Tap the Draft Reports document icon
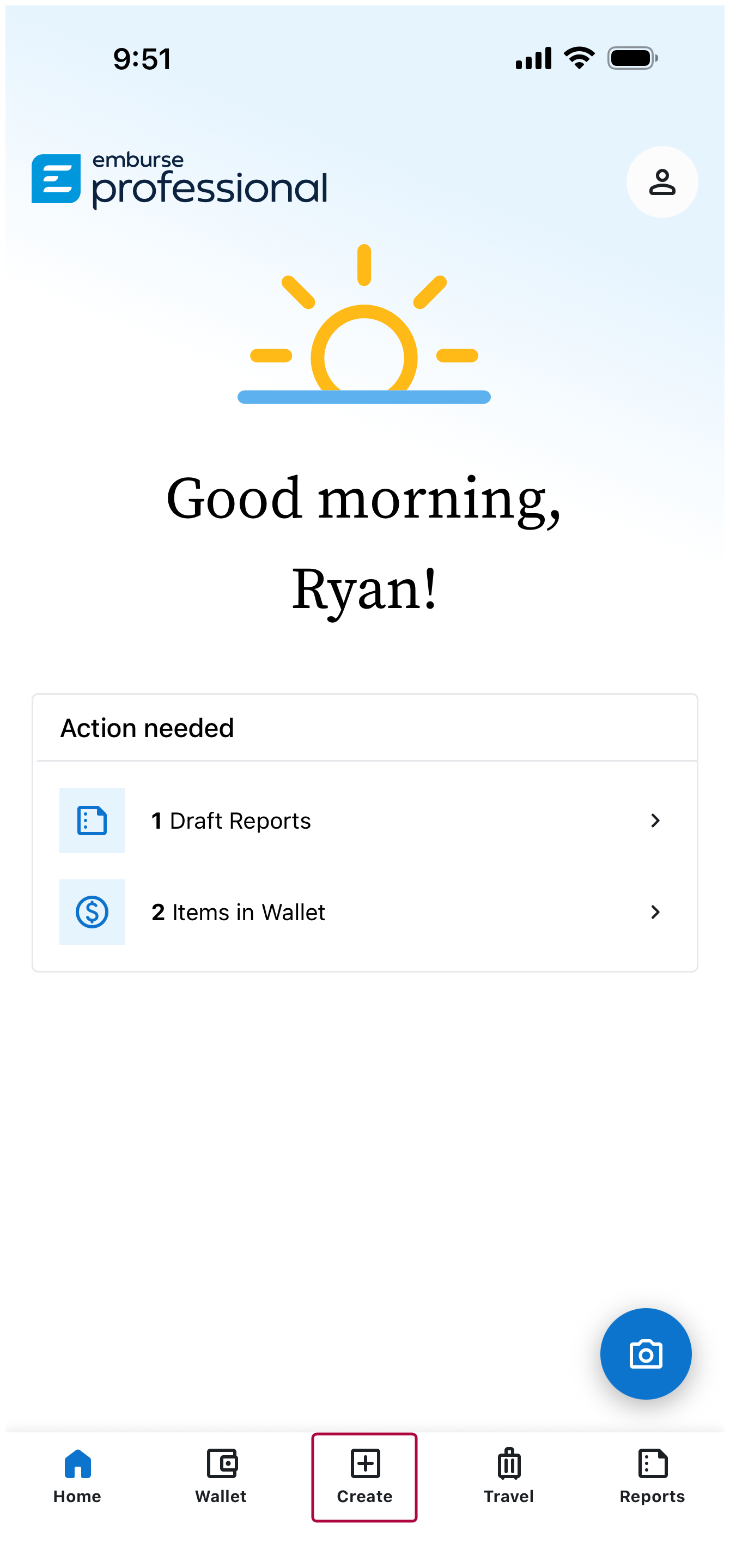 point(92,821)
